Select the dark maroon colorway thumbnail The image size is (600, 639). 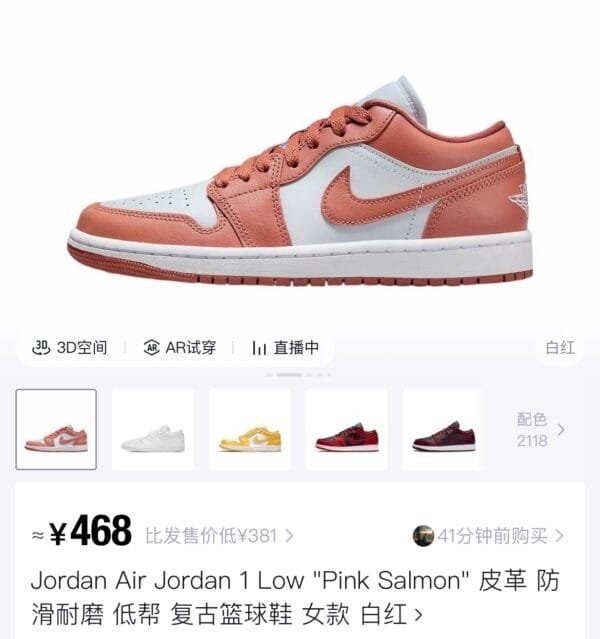coord(443,430)
